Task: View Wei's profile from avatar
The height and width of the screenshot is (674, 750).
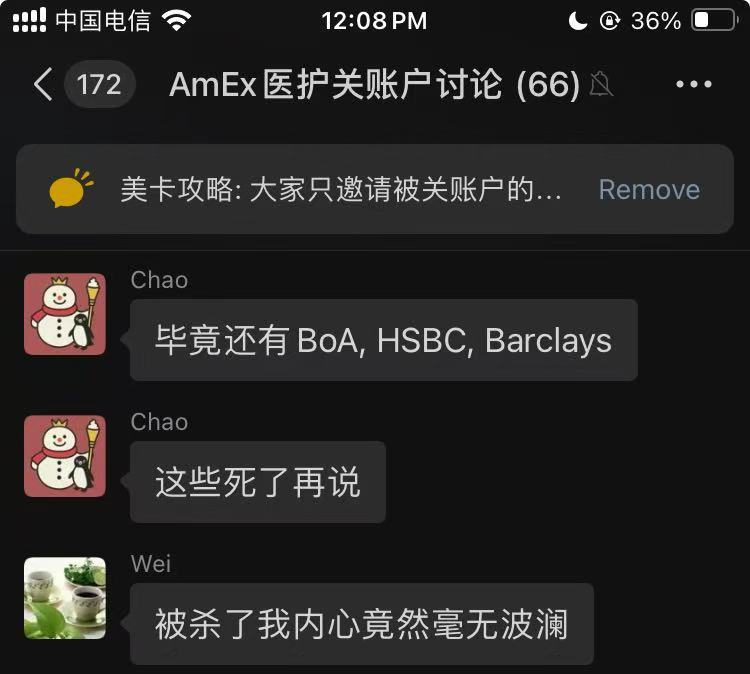Action: (x=65, y=598)
